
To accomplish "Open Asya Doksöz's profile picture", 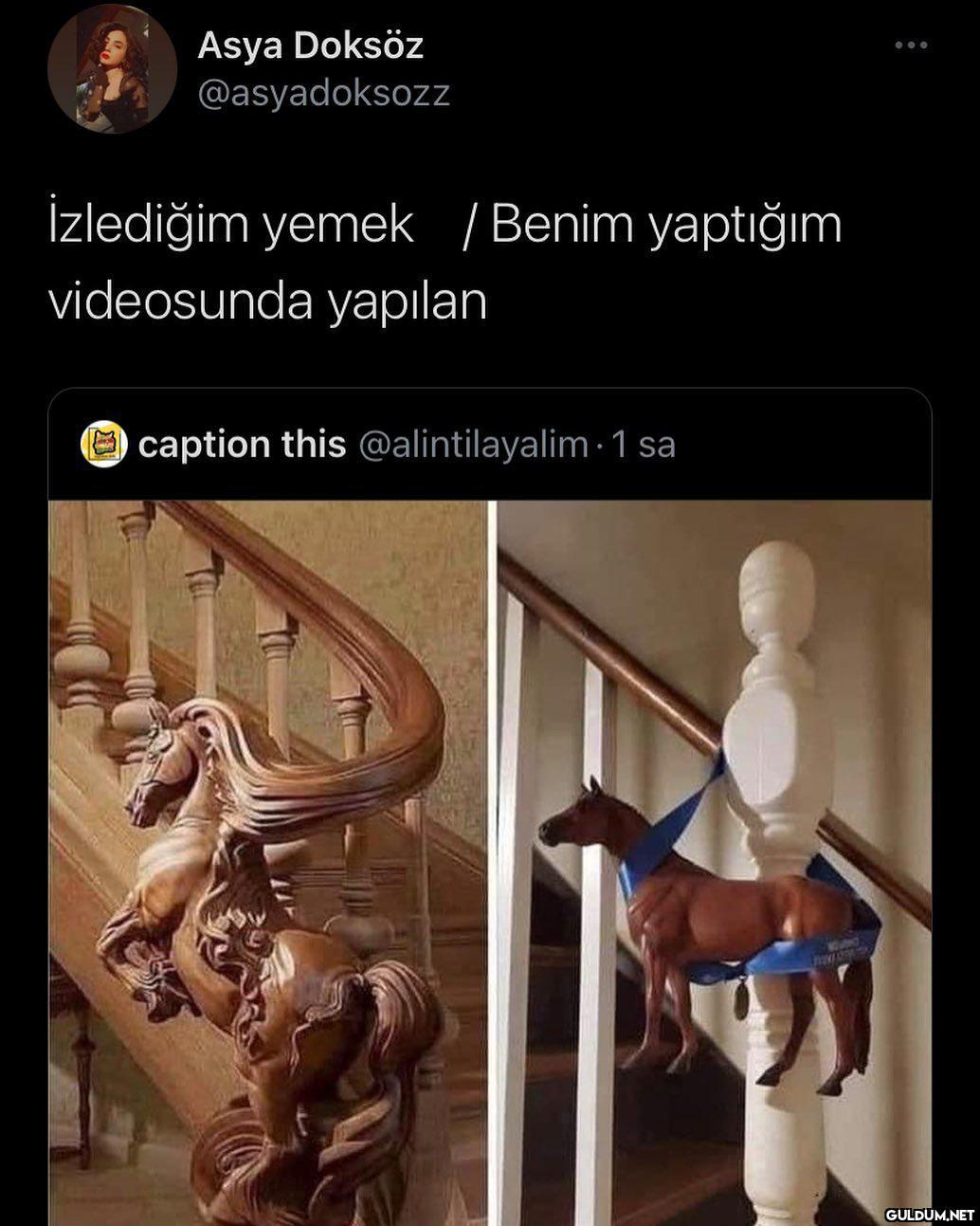I will click(112, 68).
